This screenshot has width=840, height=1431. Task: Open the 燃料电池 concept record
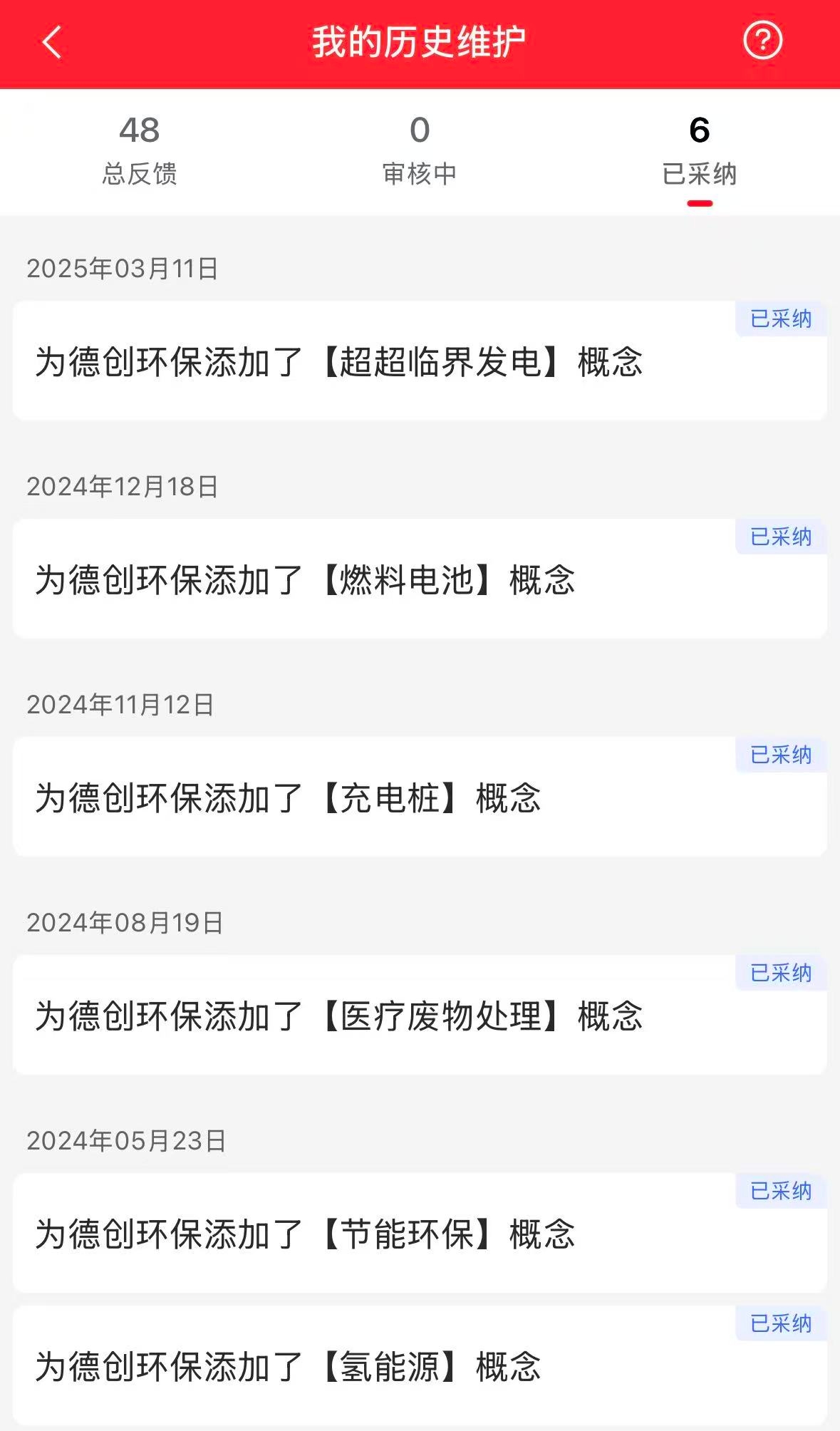pyautogui.click(x=419, y=579)
